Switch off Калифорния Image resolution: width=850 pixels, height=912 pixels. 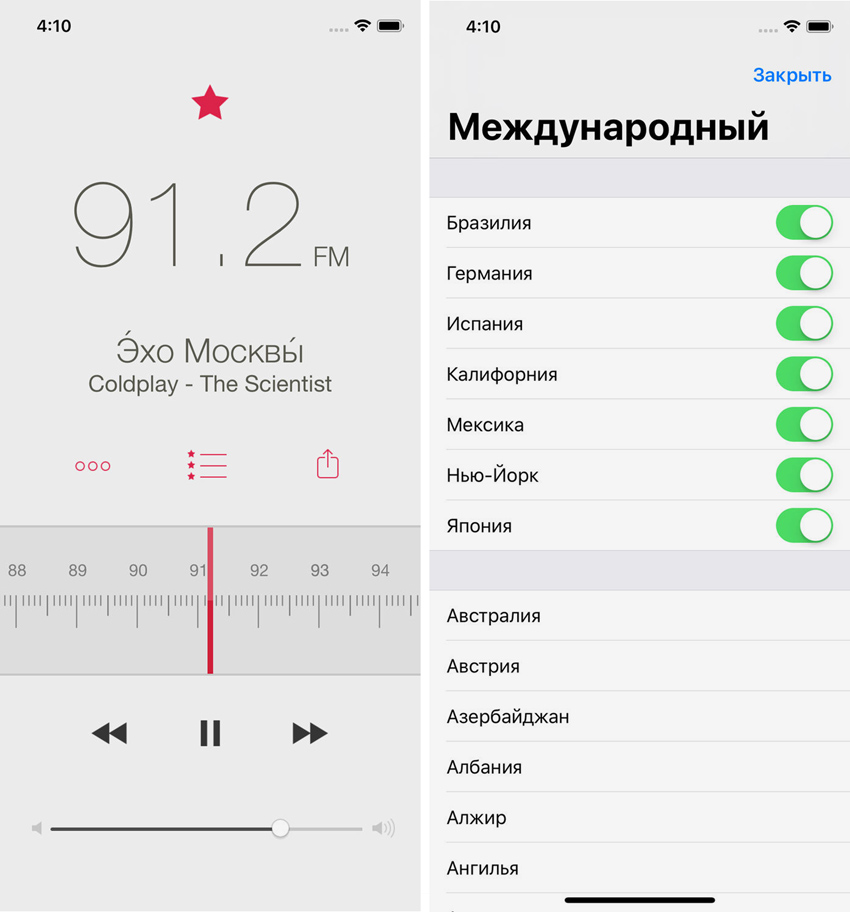tap(804, 374)
